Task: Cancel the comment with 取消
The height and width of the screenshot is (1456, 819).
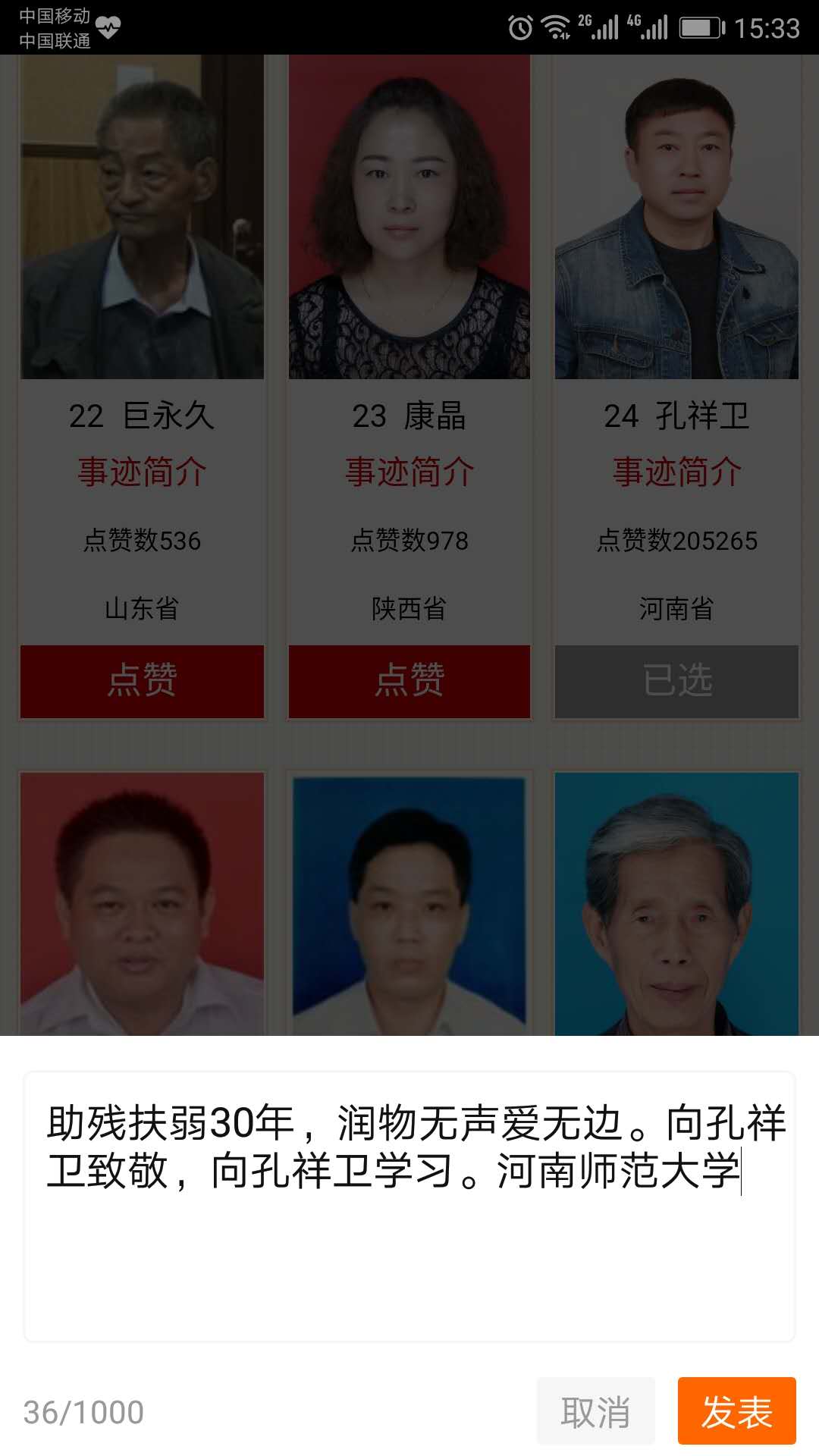Action: [595, 1411]
